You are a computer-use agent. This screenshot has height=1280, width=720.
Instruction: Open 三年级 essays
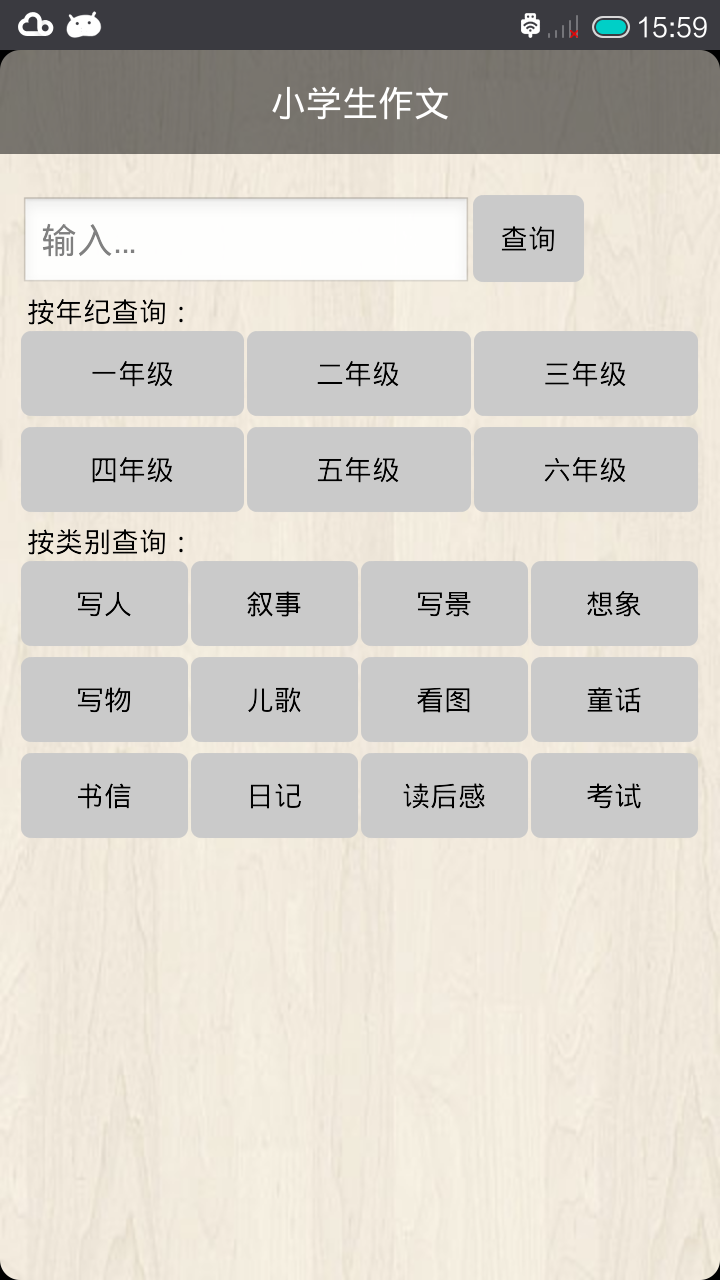point(586,374)
